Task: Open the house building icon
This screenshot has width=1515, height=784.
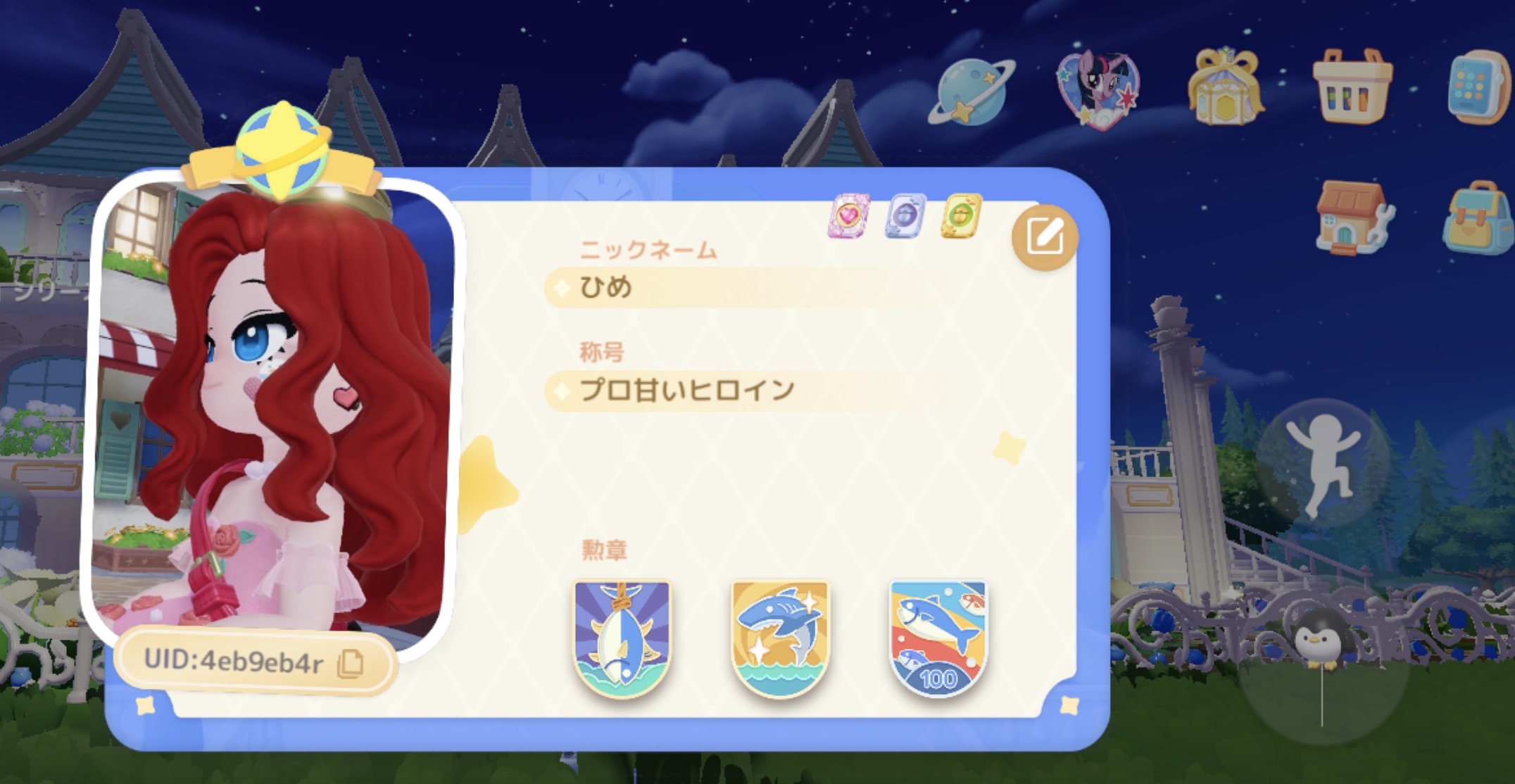Action: click(1350, 217)
